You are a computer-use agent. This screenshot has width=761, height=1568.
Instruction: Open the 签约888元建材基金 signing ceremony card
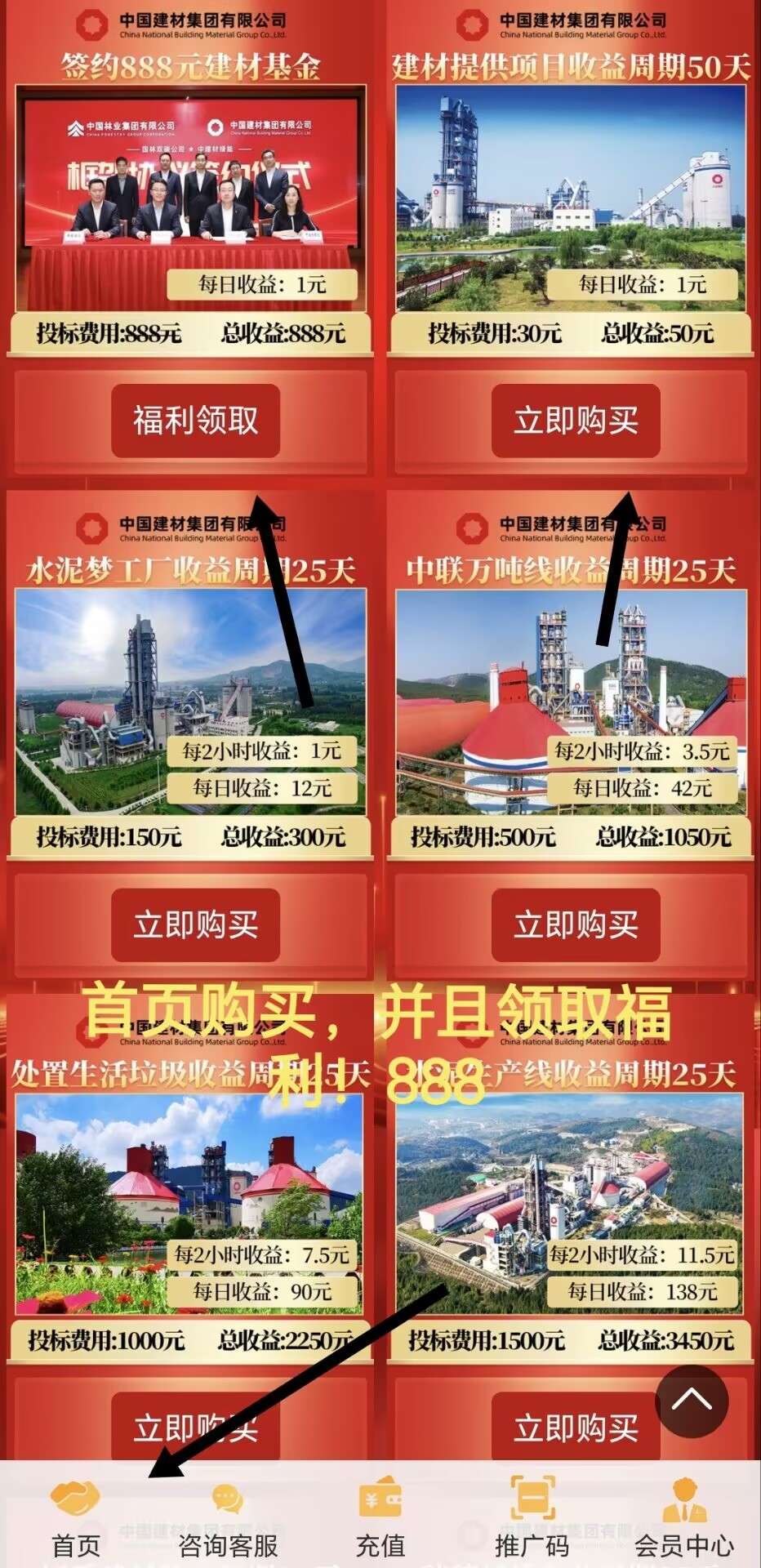(190, 198)
